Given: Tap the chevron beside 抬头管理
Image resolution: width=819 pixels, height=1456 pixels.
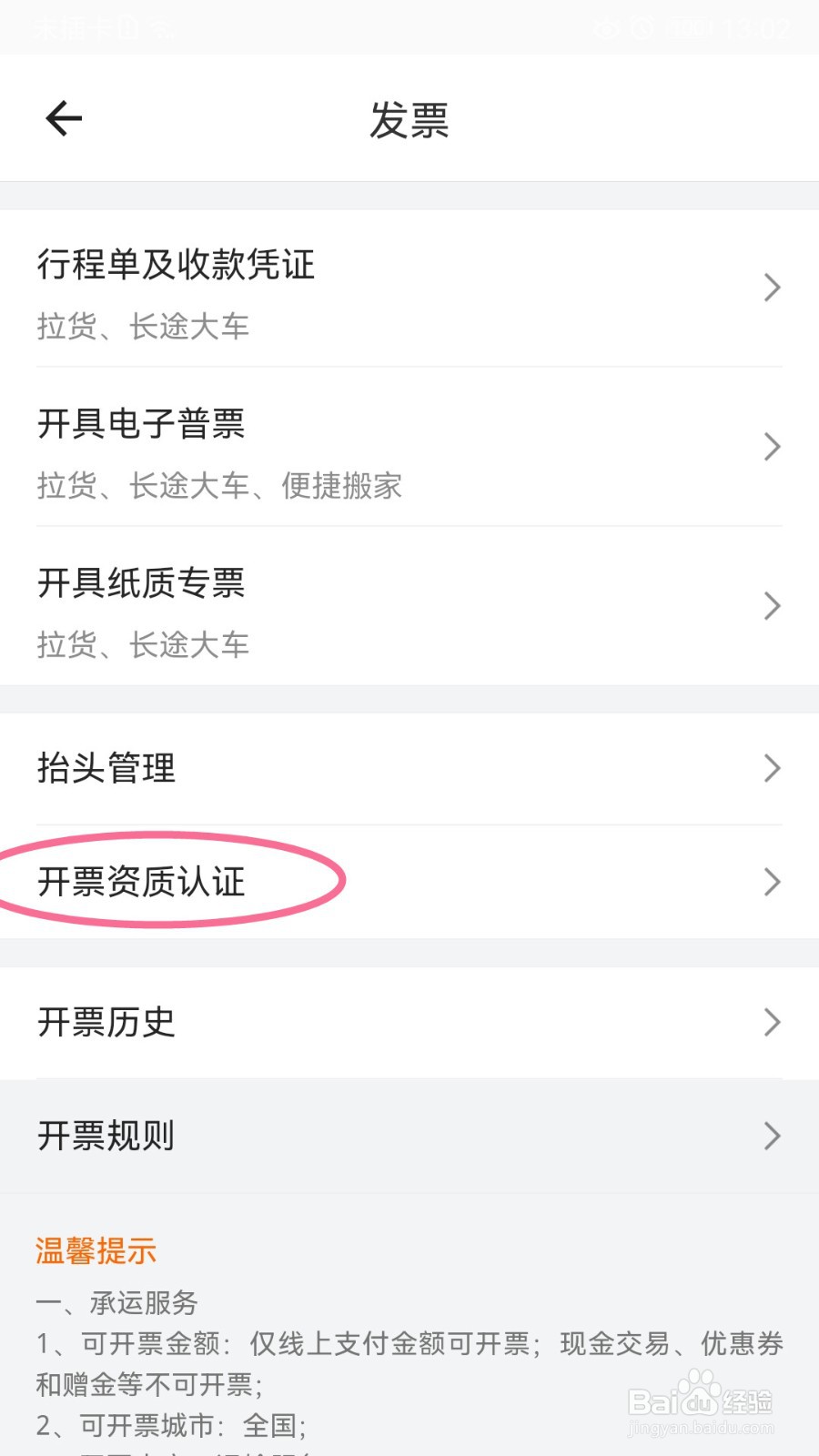Looking at the screenshot, I should (x=773, y=767).
